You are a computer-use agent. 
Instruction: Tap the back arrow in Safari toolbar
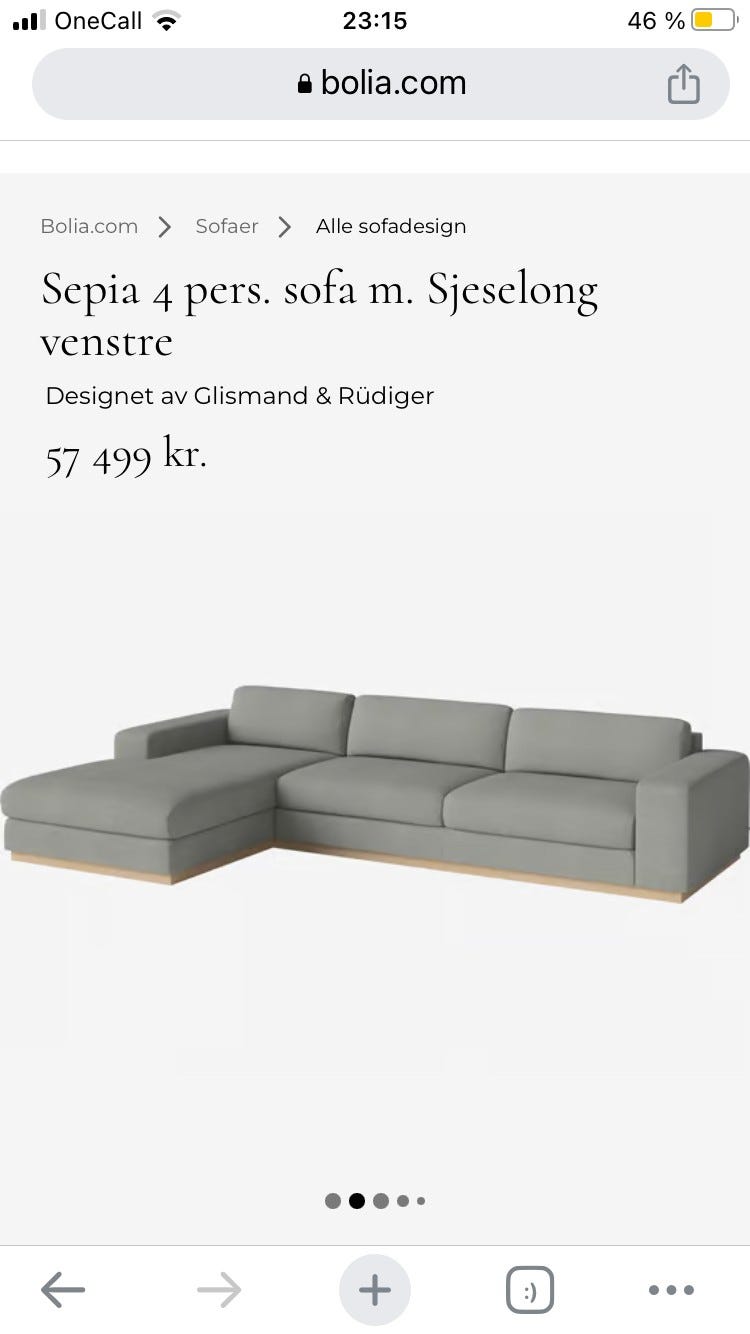(62, 1289)
